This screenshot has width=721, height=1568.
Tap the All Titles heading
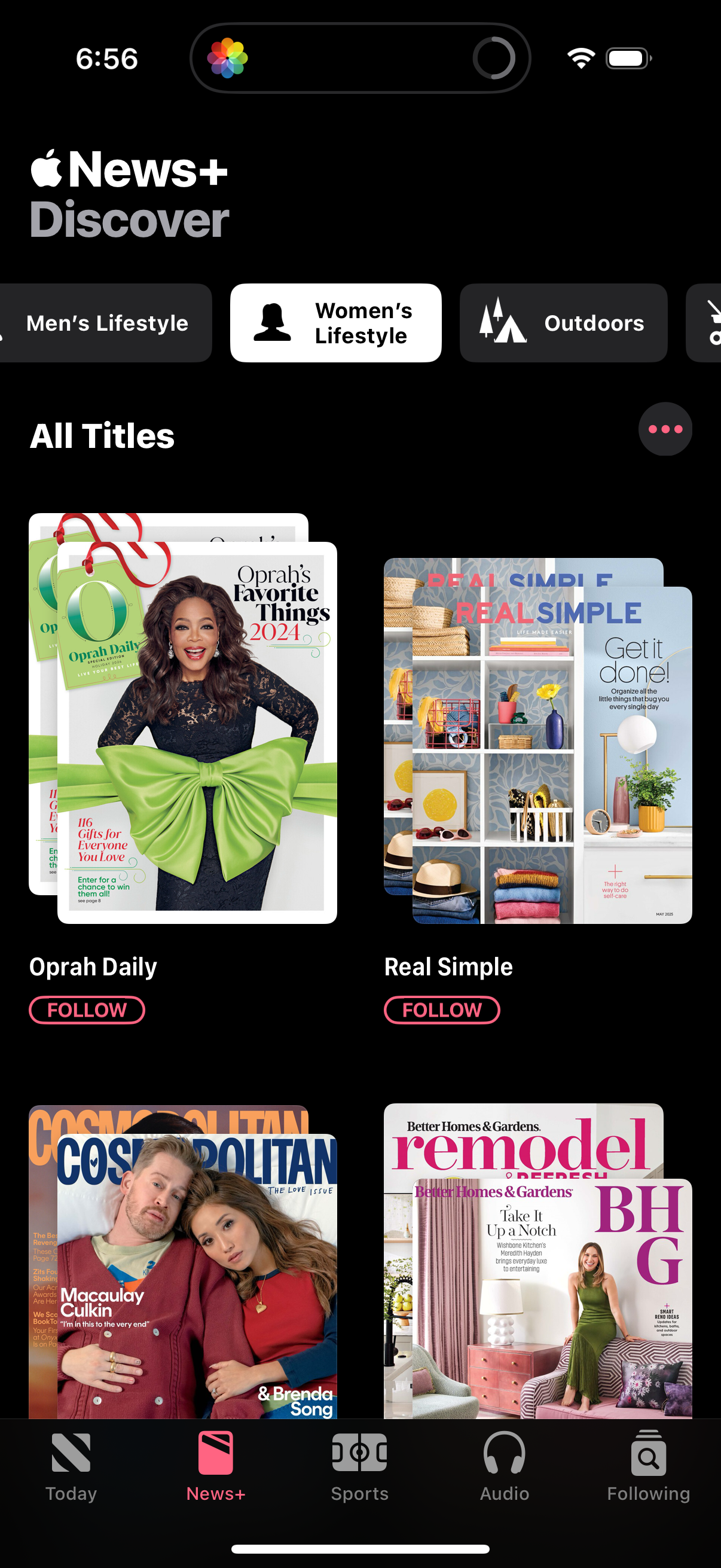(102, 436)
